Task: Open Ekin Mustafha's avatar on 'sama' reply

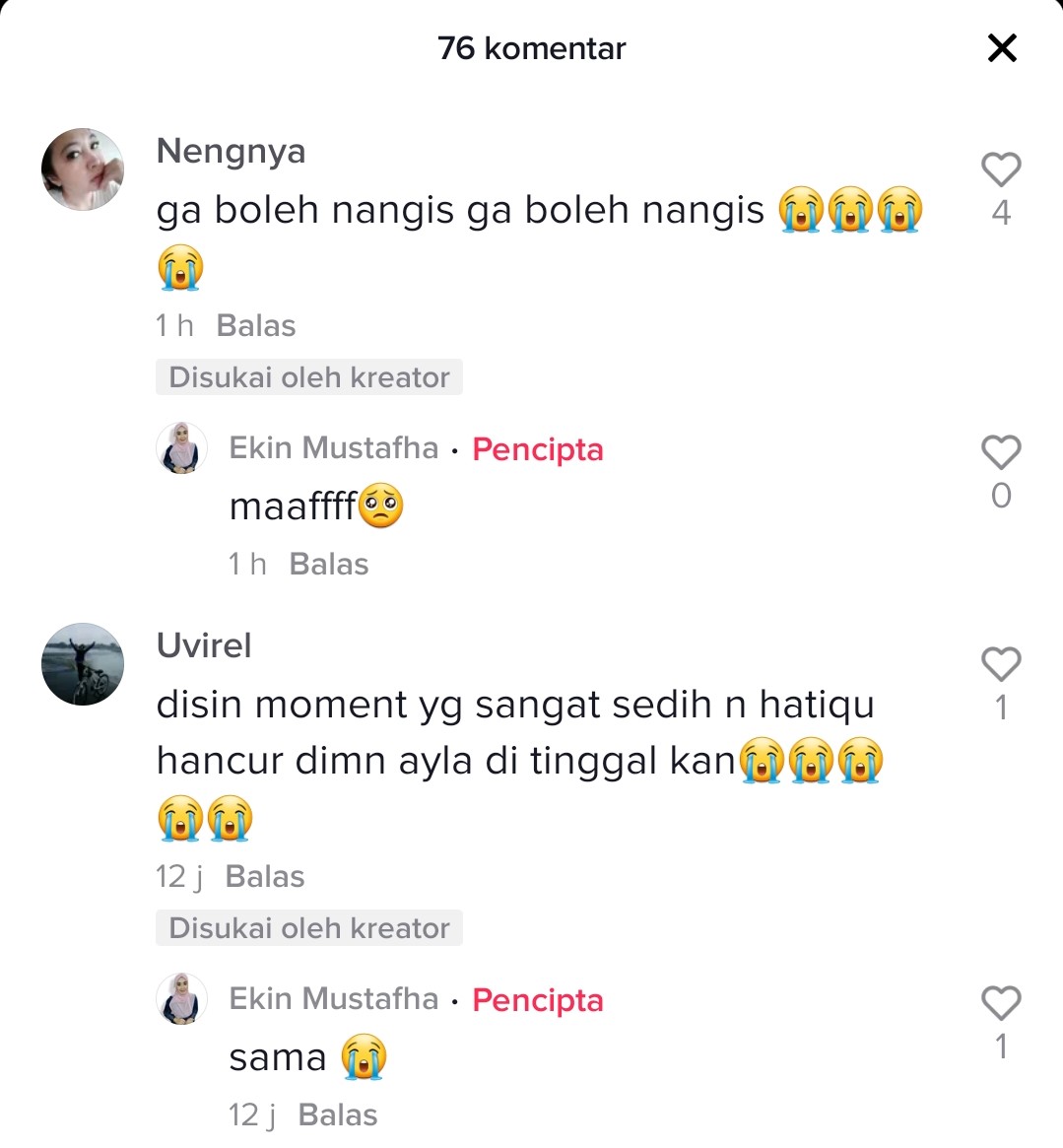Action: [182, 999]
